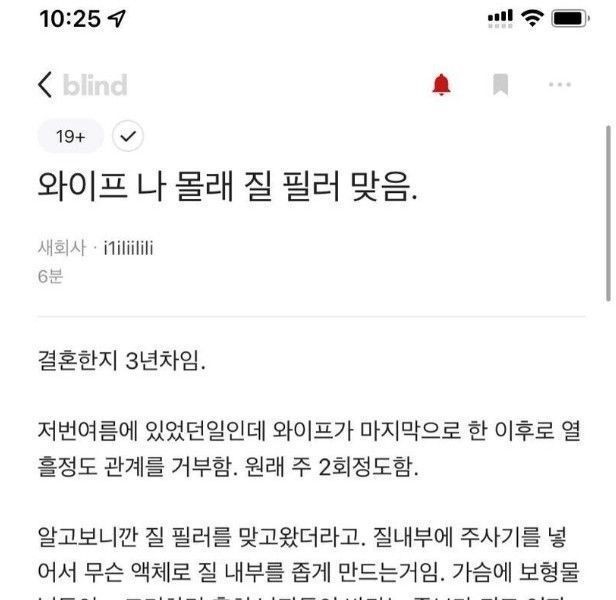This screenshot has width=616, height=600.
Task: Bookmark this post
Action: coord(501,85)
